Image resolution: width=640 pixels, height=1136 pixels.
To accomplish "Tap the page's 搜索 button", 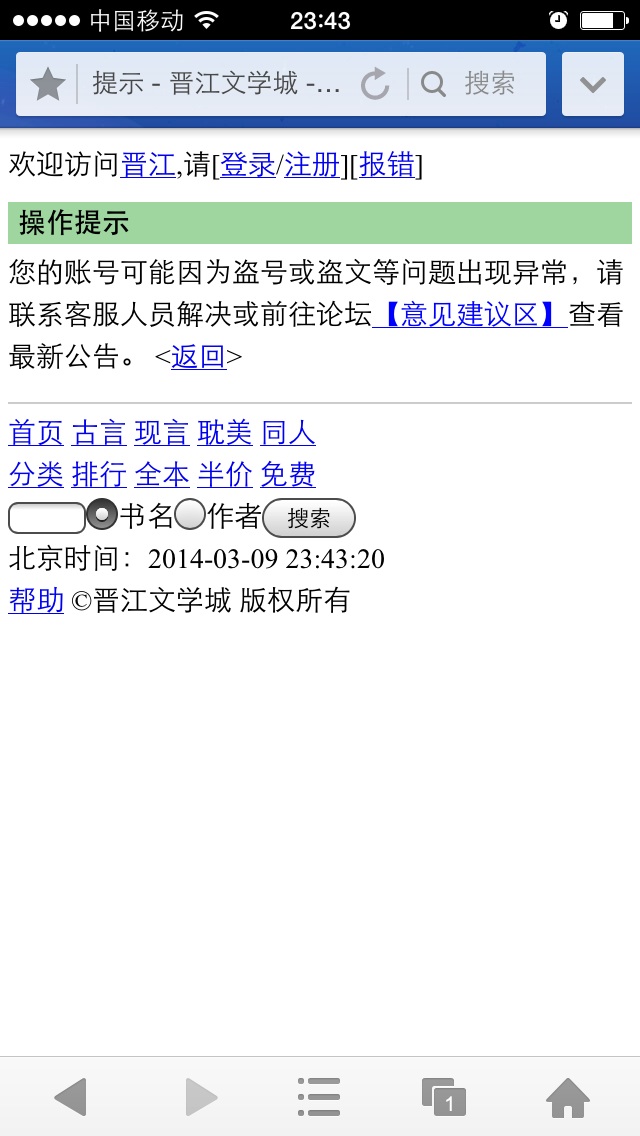I will 309,518.
